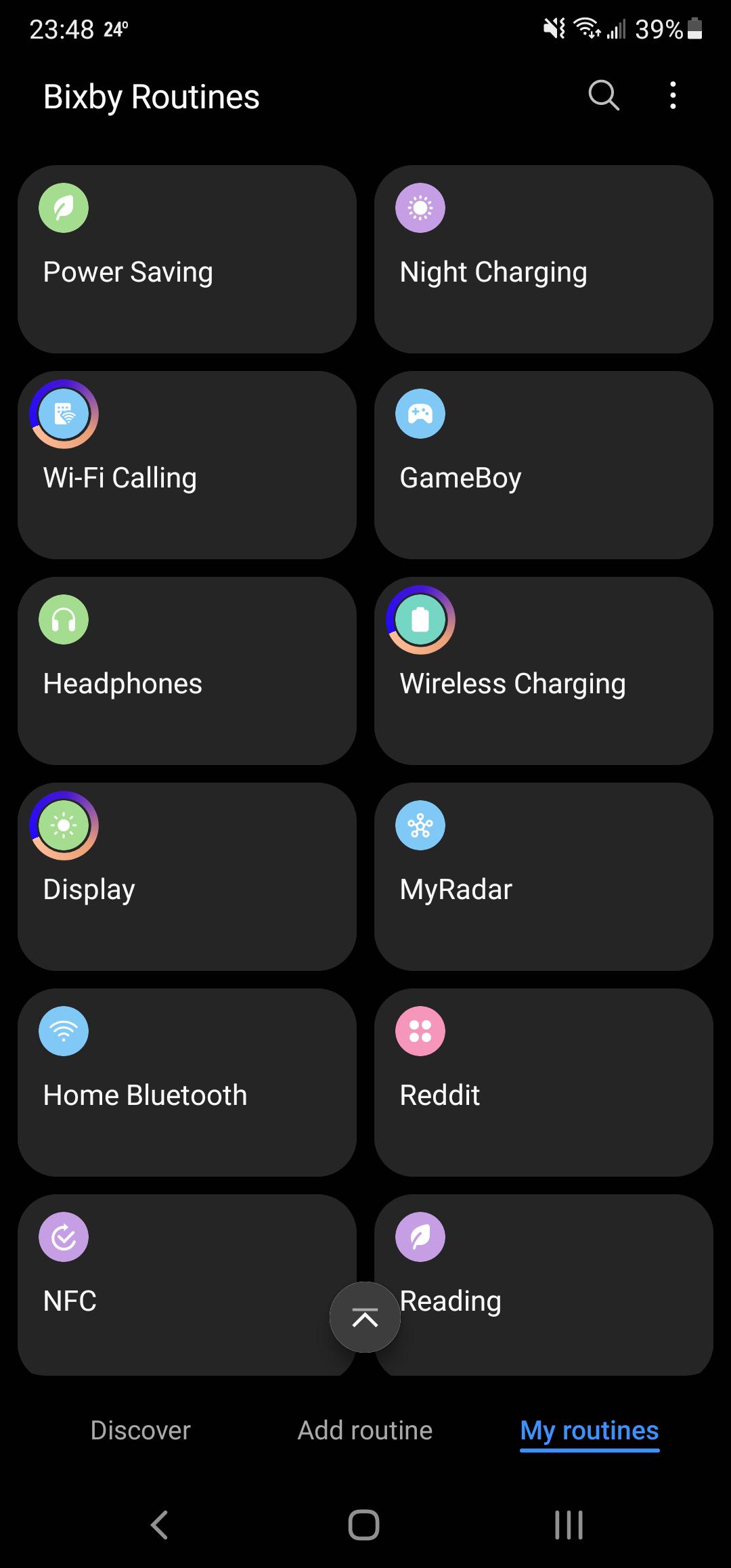
Task: Tap the Display routine progress ring
Action: pyautogui.click(x=64, y=826)
